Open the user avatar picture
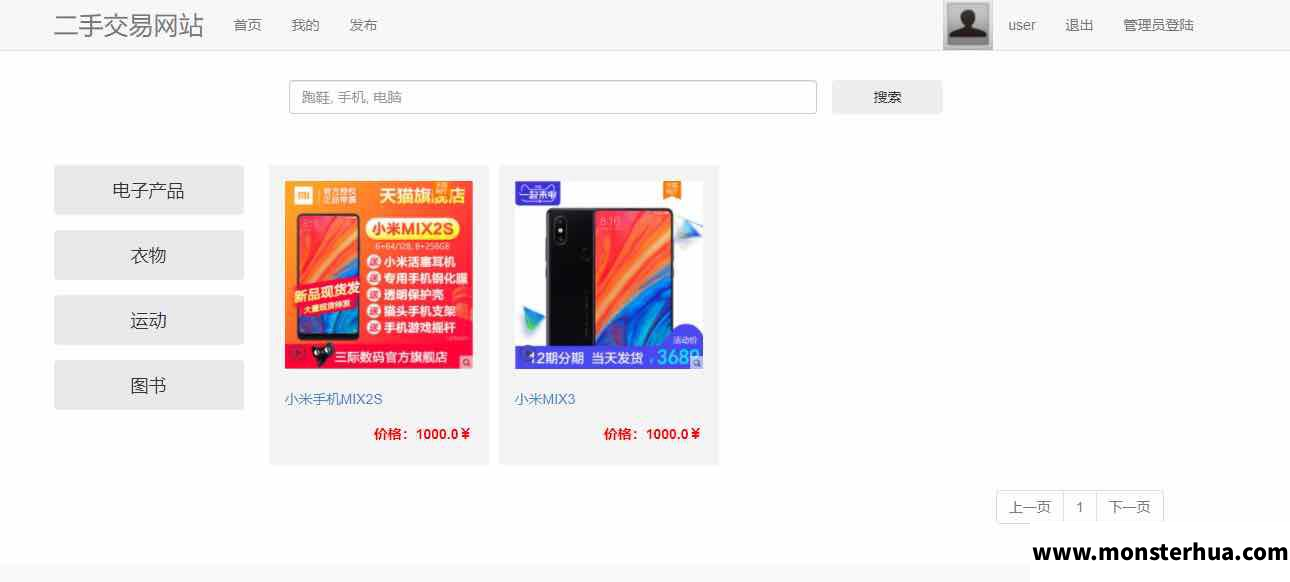The height and width of the screenshot is (582, 1290). point(967,25)
